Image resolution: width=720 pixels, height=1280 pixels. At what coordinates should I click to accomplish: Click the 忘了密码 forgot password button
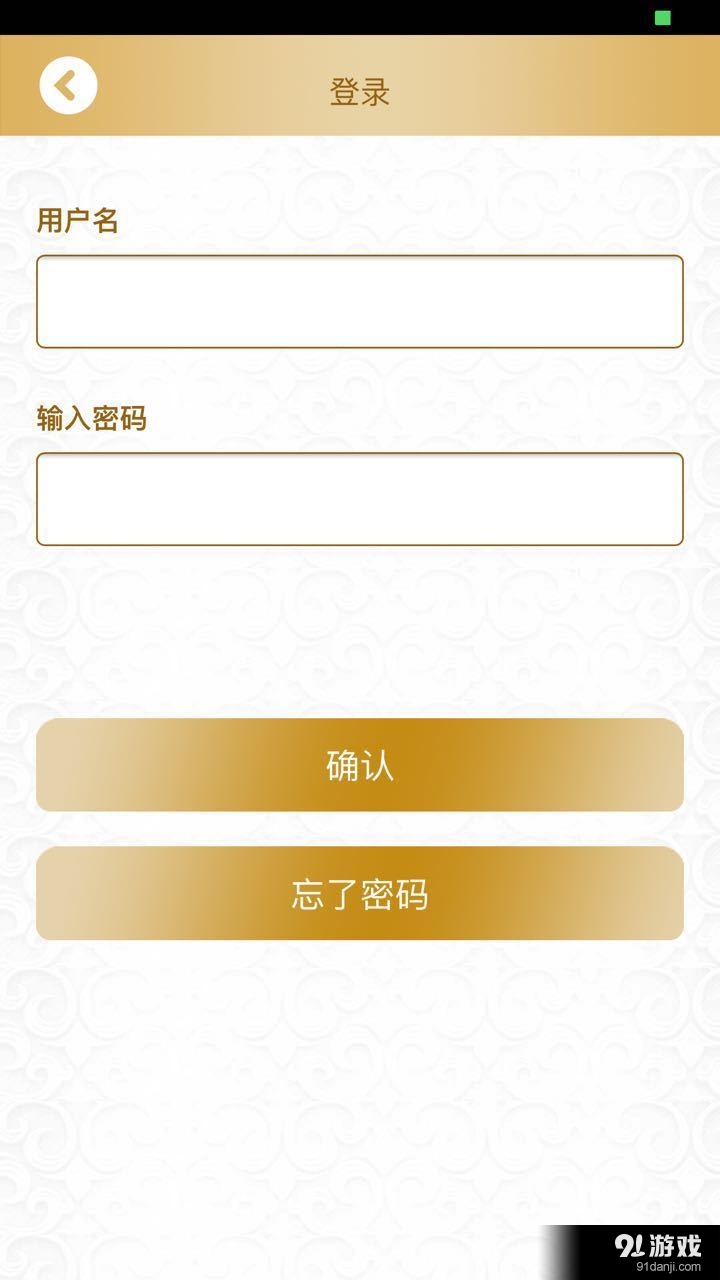point(359,893)
